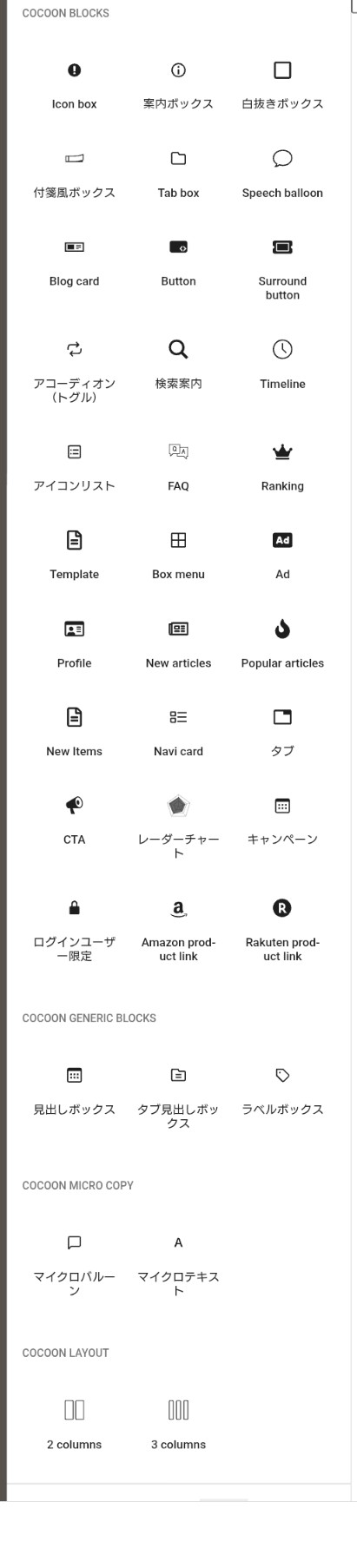This screenshot has width=357, height=1568.
Task: Add the Box menu block
Action: tap(178, 556)
